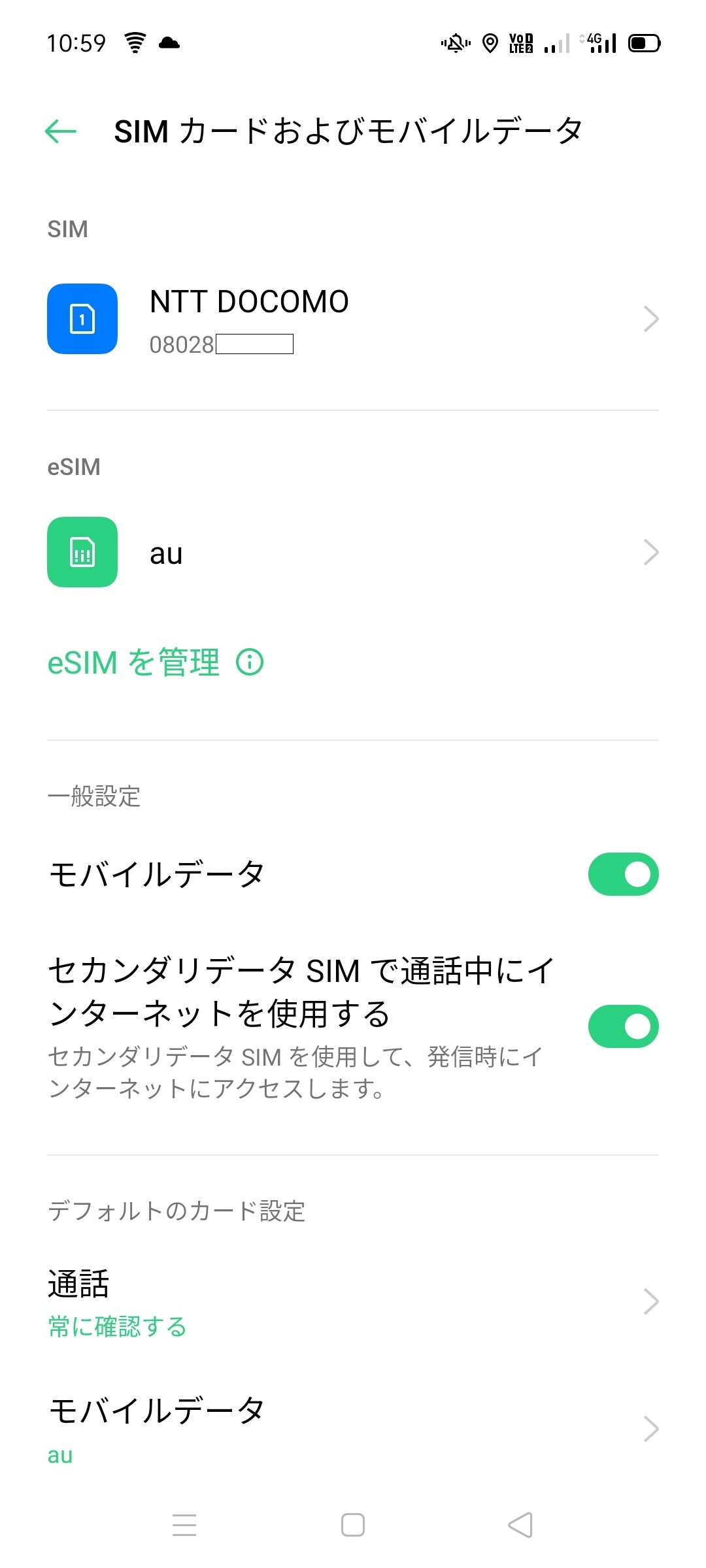
Task: Disable internet during calls on secondary SIM
Action: point(622,1026)
